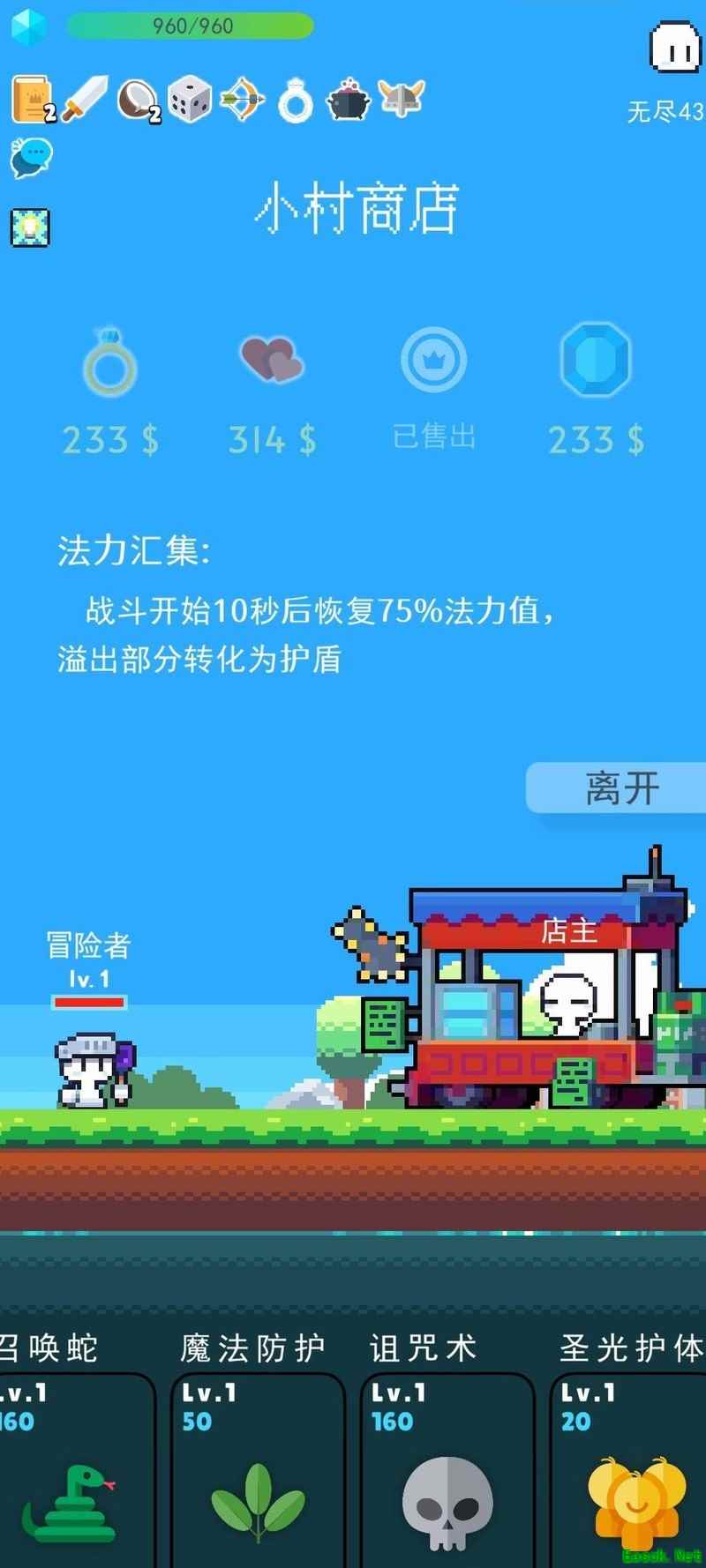Tap the 离开 button to leave the shop

click(620, 788)
